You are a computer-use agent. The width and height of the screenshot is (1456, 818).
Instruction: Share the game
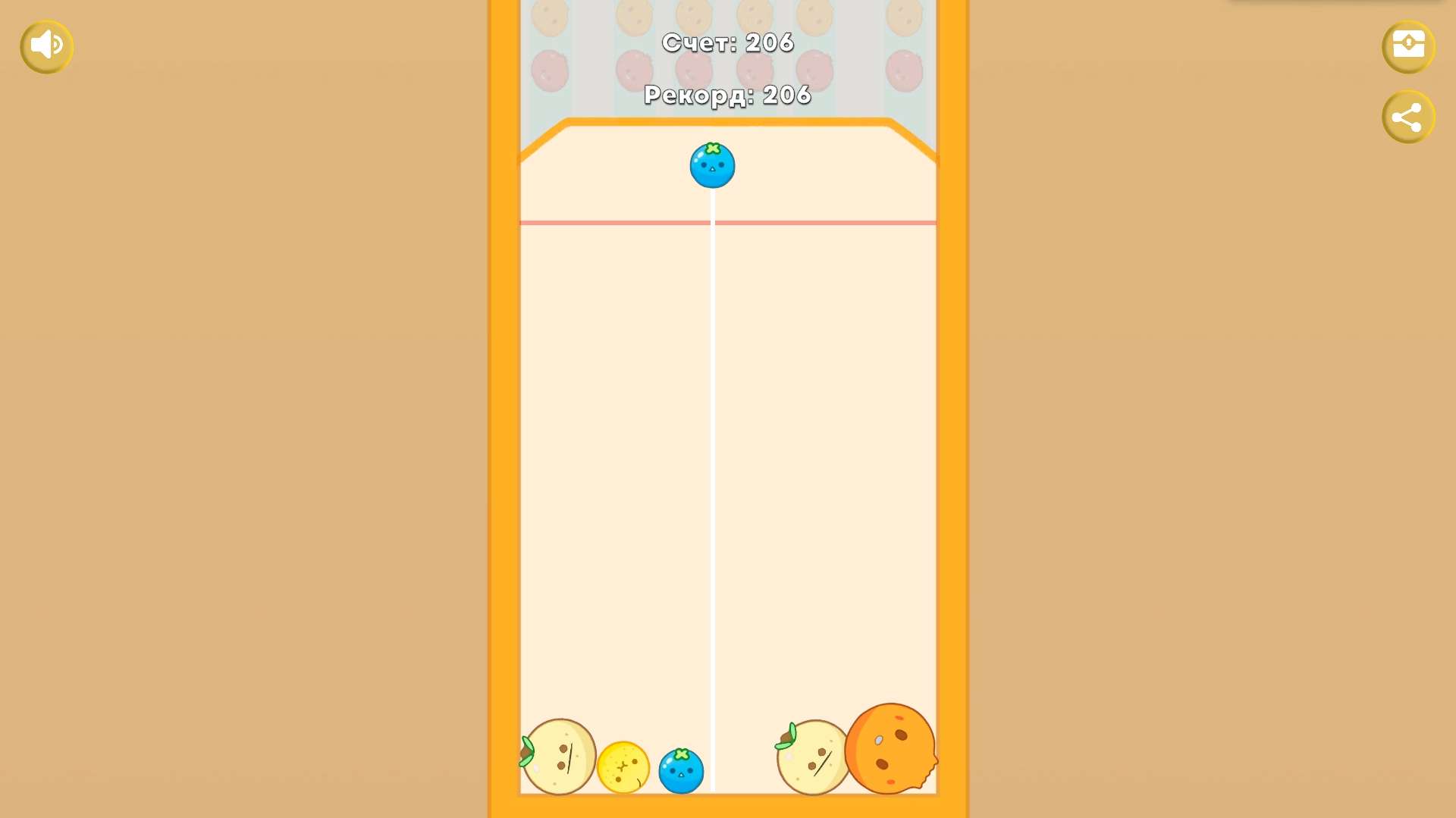tap(1408, 118)
